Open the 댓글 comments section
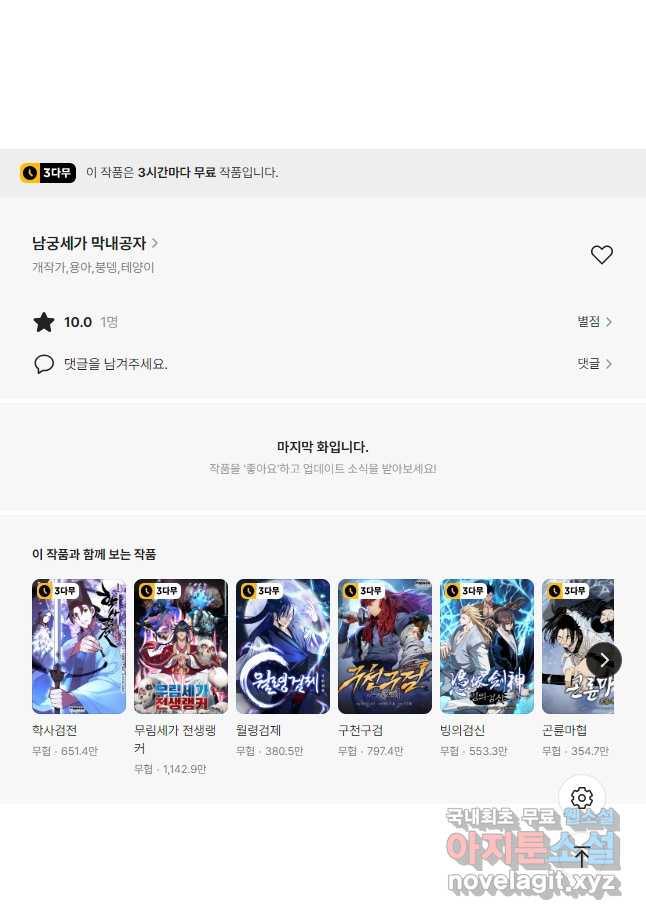The width and height of the screenshot is (646, 920). [594, 364]
